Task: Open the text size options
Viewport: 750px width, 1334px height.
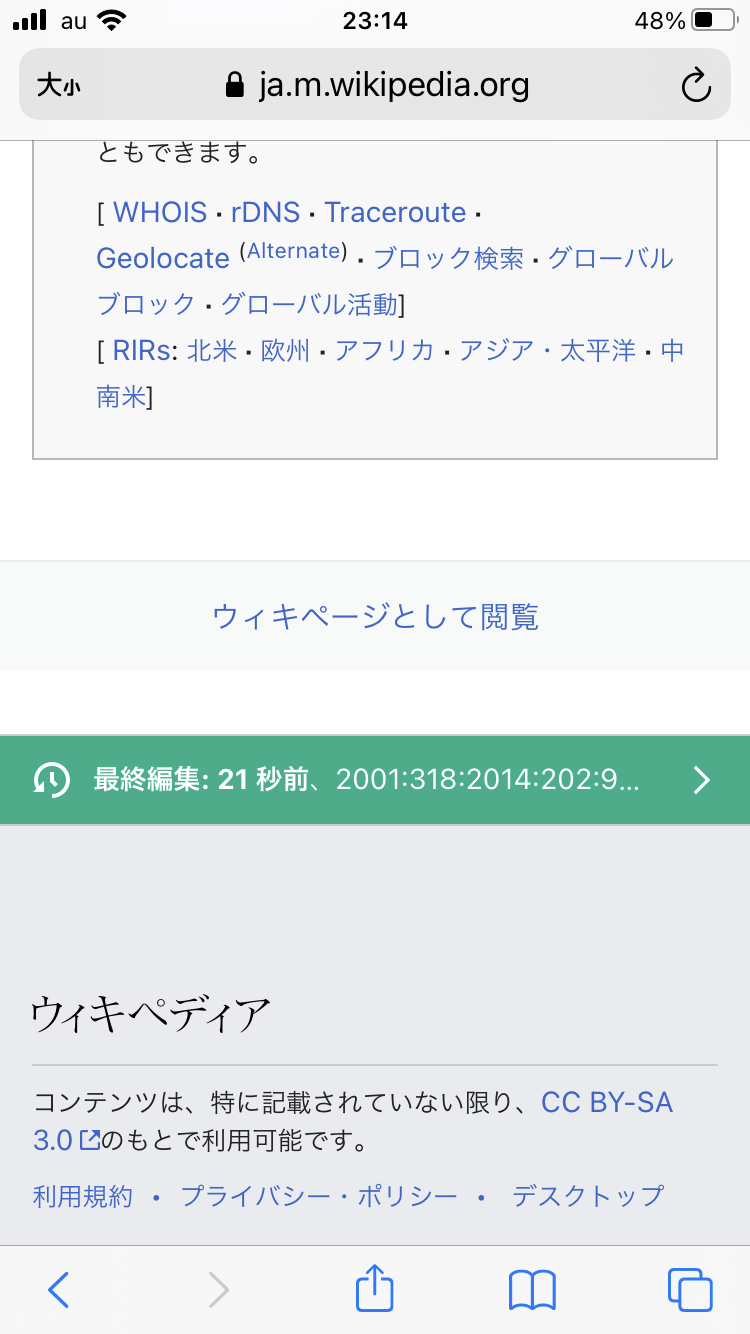Action: 58,86
